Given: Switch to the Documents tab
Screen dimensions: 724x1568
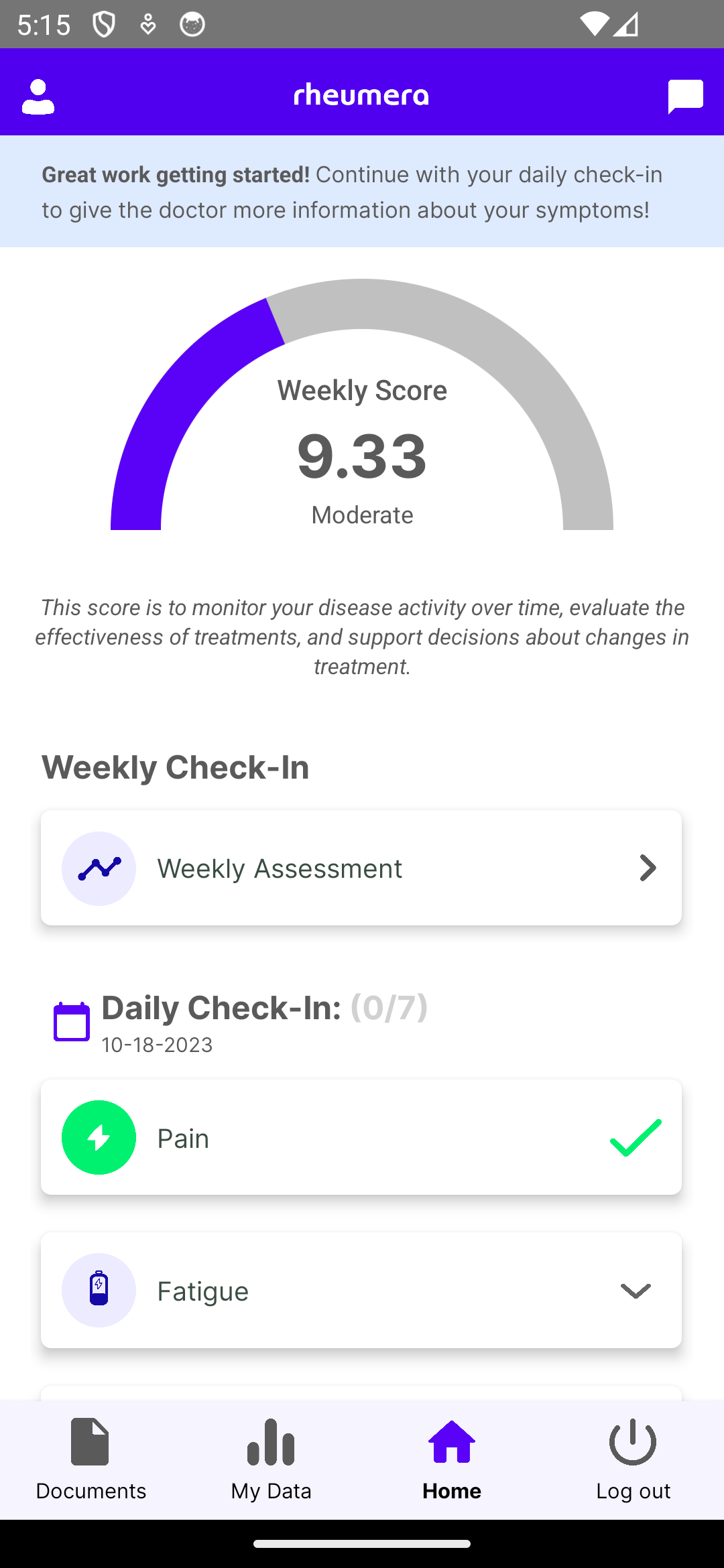Looking at the screenshot, I should 90,1459.
